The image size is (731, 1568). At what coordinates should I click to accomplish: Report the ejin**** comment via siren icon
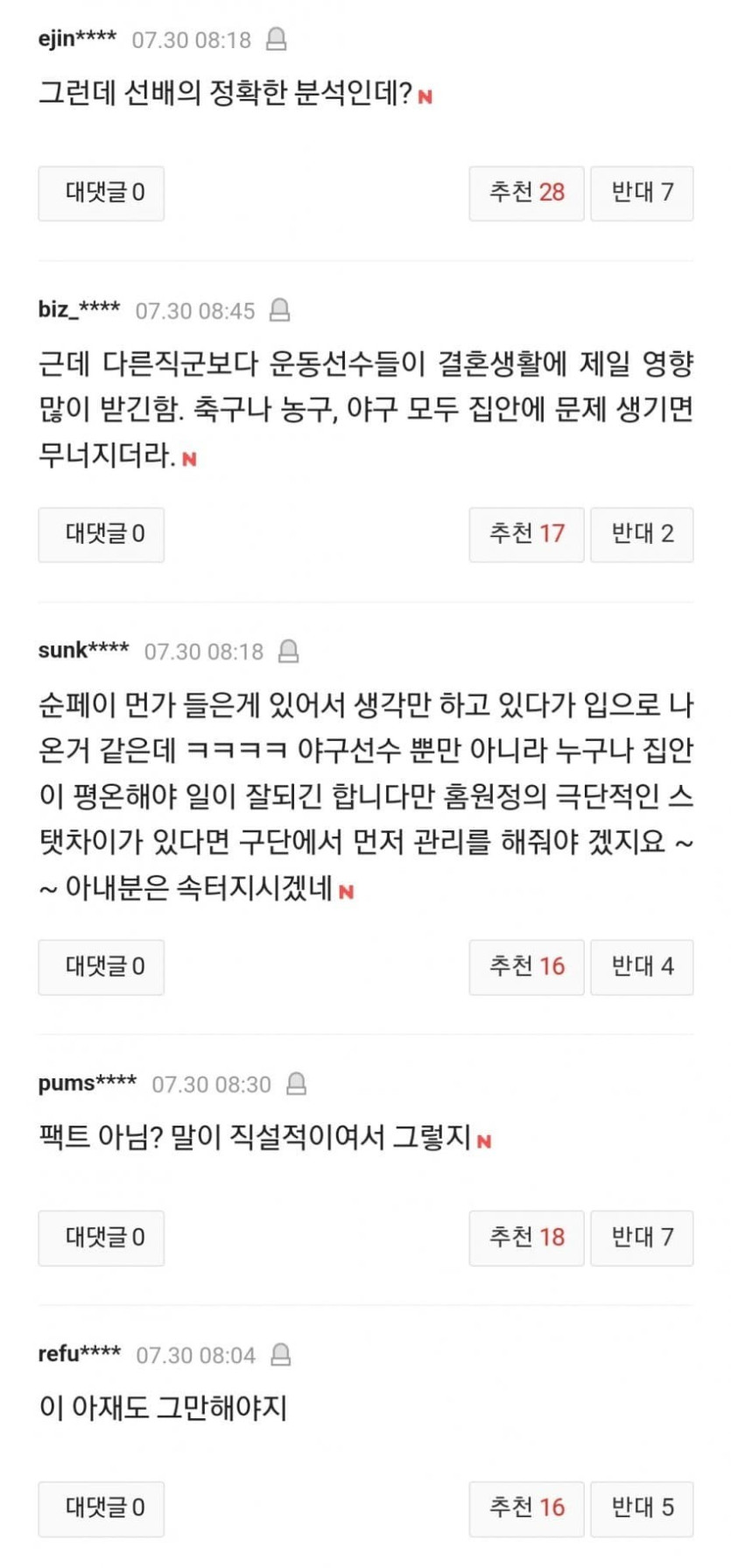coord(277,39)
